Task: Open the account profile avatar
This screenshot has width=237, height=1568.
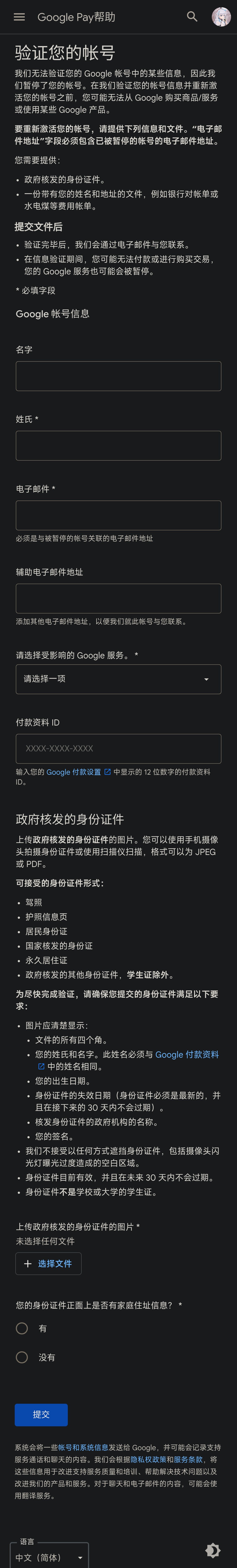Action: pos(221,17)
